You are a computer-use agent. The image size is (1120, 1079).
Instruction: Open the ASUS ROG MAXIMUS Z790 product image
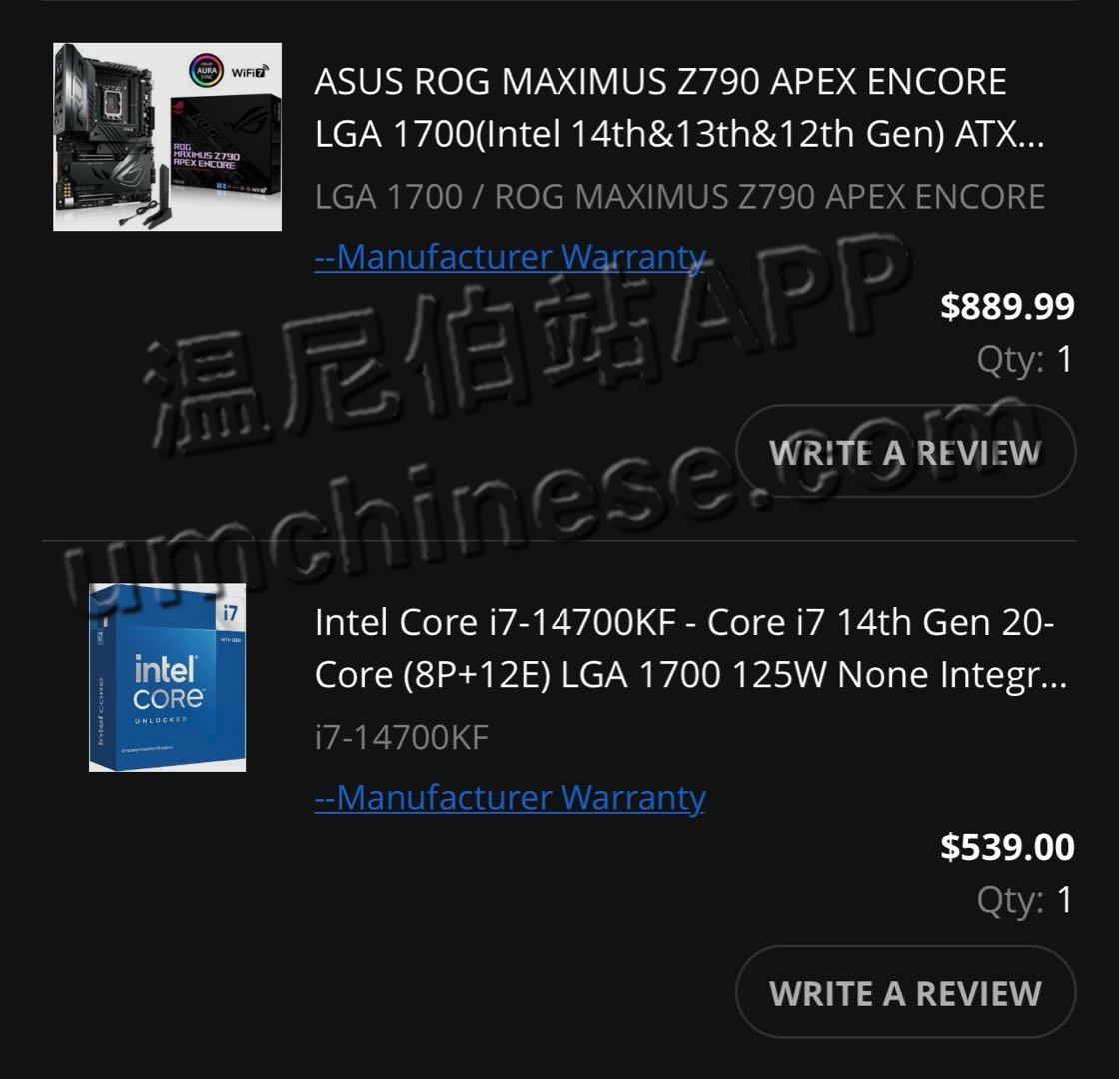point(167,137)
